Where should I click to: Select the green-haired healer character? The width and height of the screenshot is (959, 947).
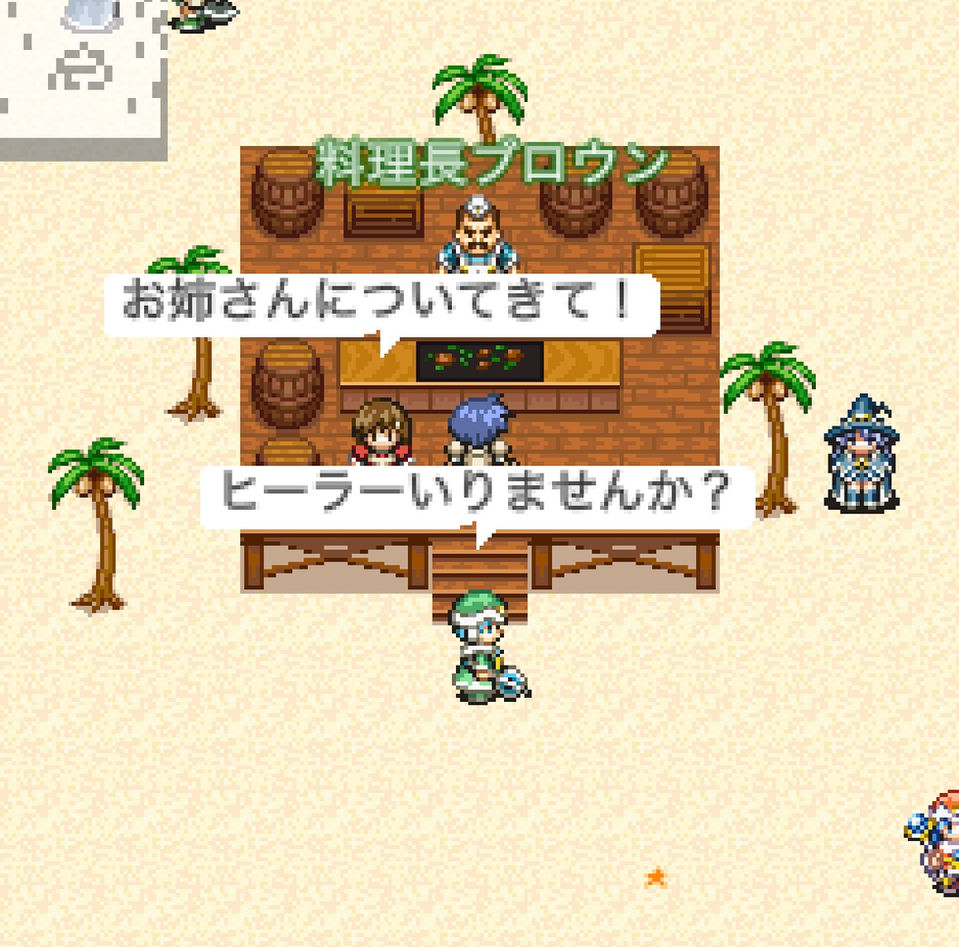[x=482, y=645]
